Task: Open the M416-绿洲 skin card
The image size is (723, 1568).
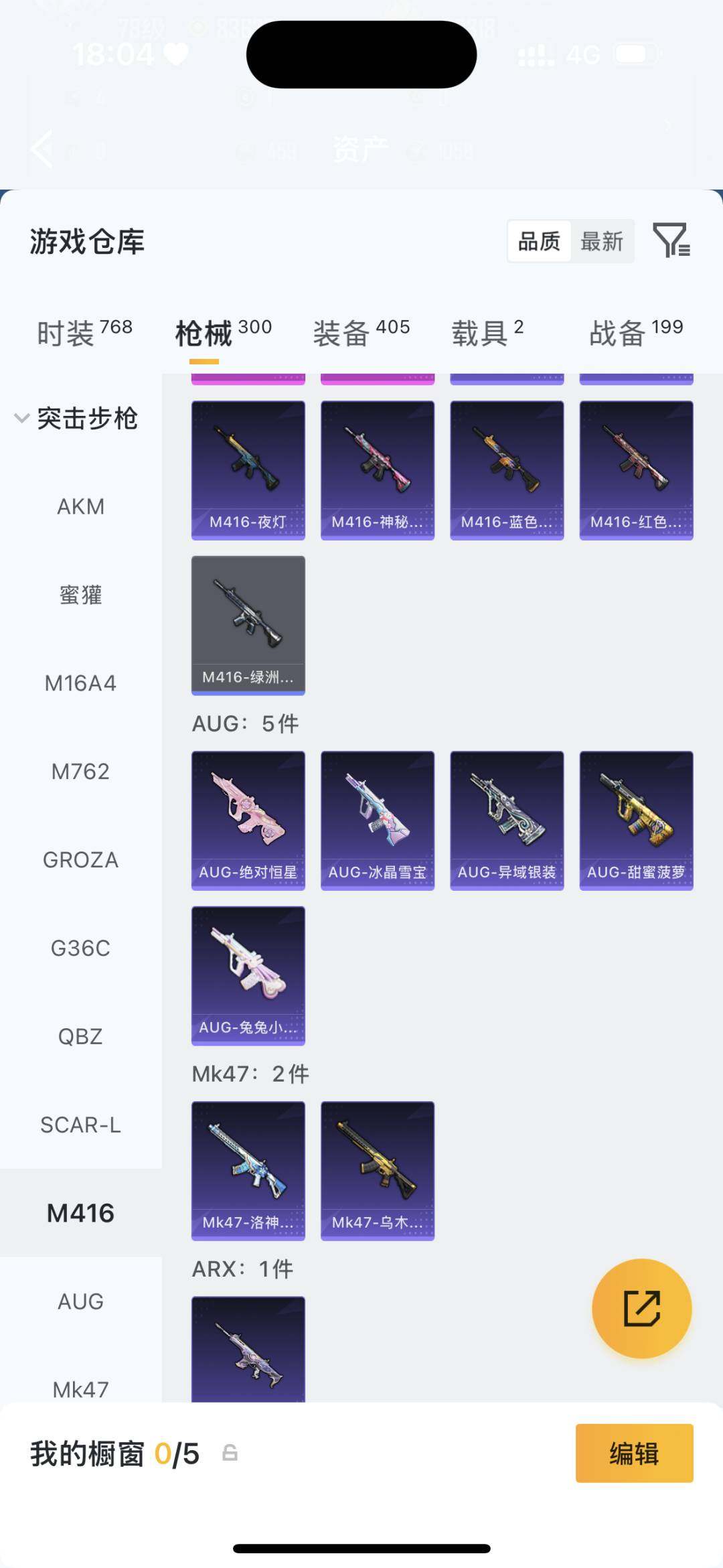Action: (248, 625)
